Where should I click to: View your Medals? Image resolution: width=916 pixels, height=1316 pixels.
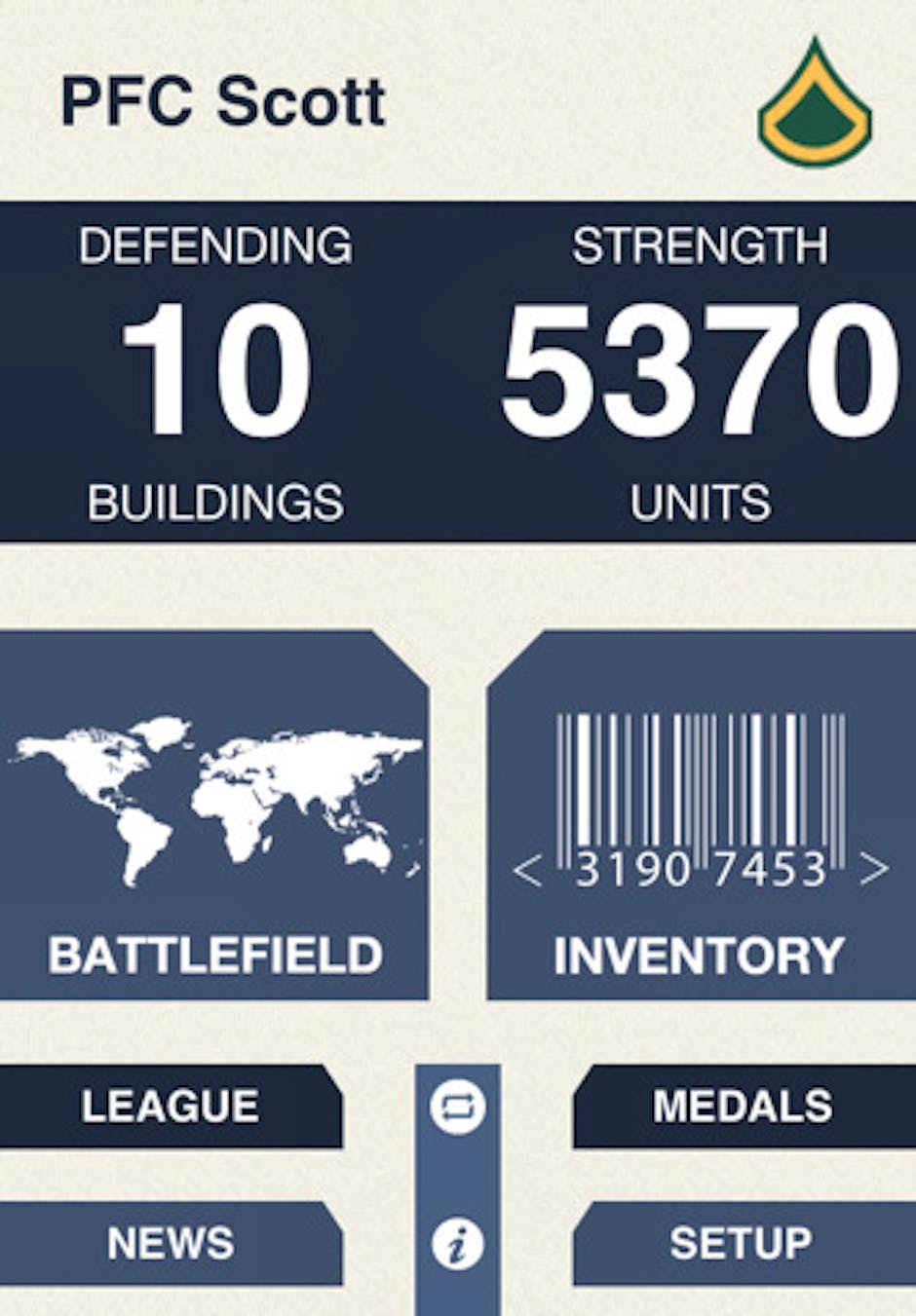pos(743,1107)
